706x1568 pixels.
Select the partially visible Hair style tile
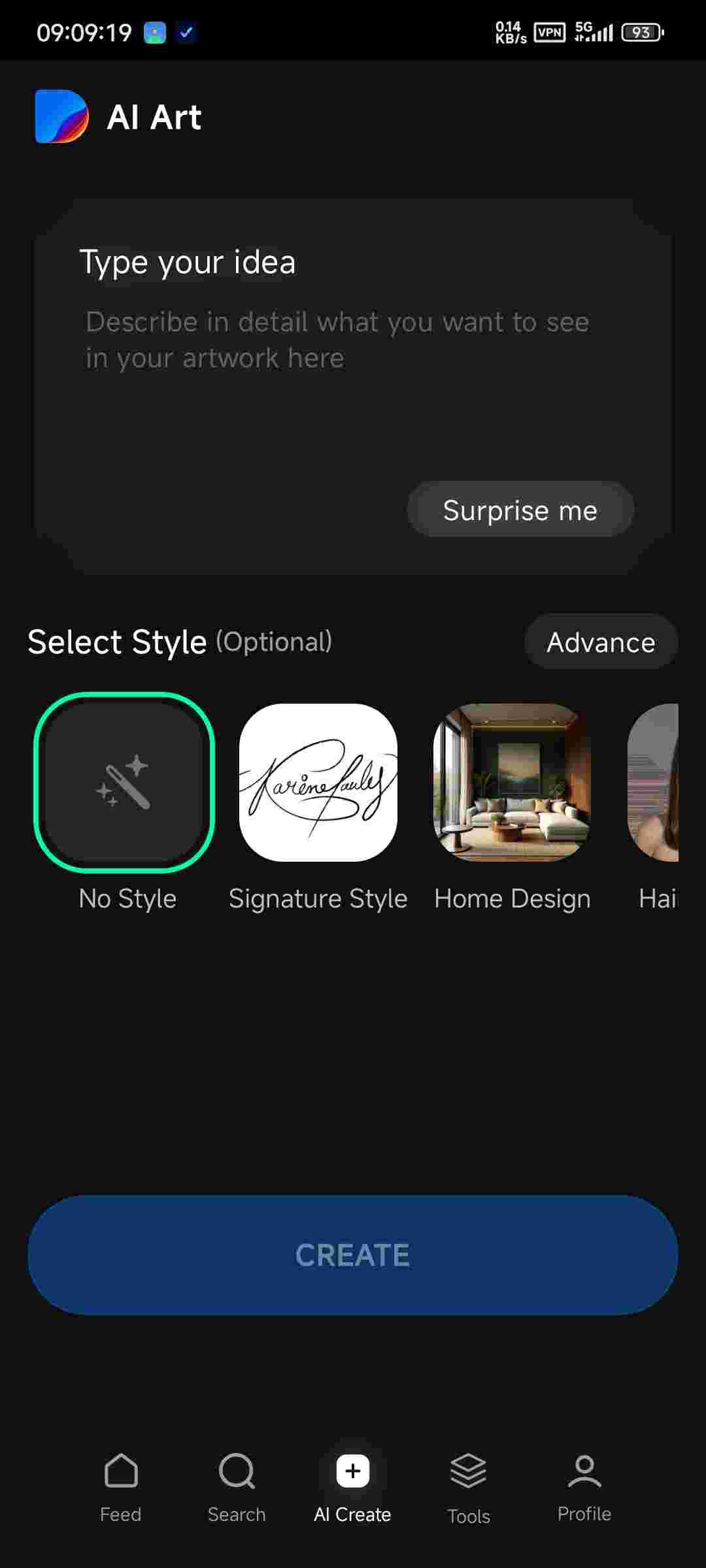[655, 783]
